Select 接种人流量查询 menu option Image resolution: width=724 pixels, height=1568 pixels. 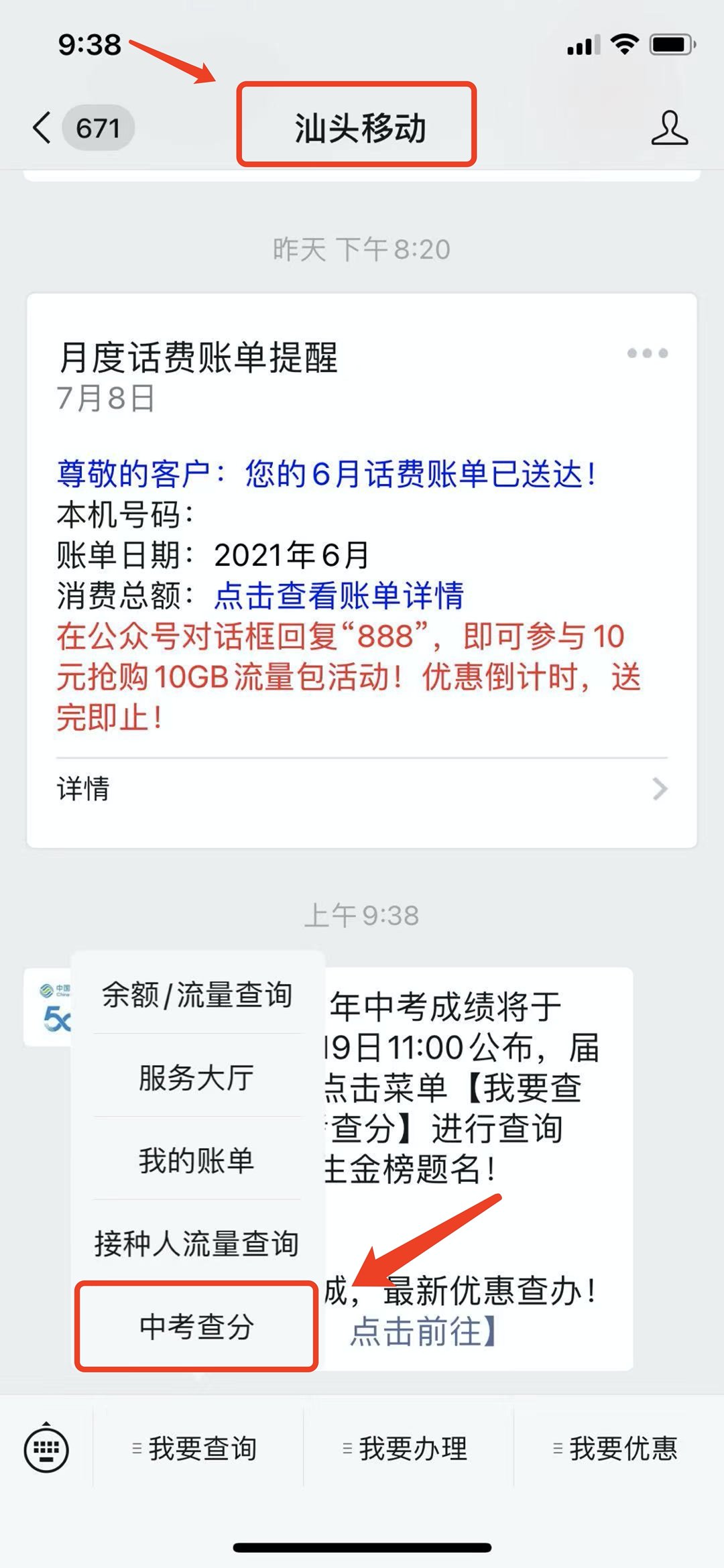click(x=197, y=1244)
